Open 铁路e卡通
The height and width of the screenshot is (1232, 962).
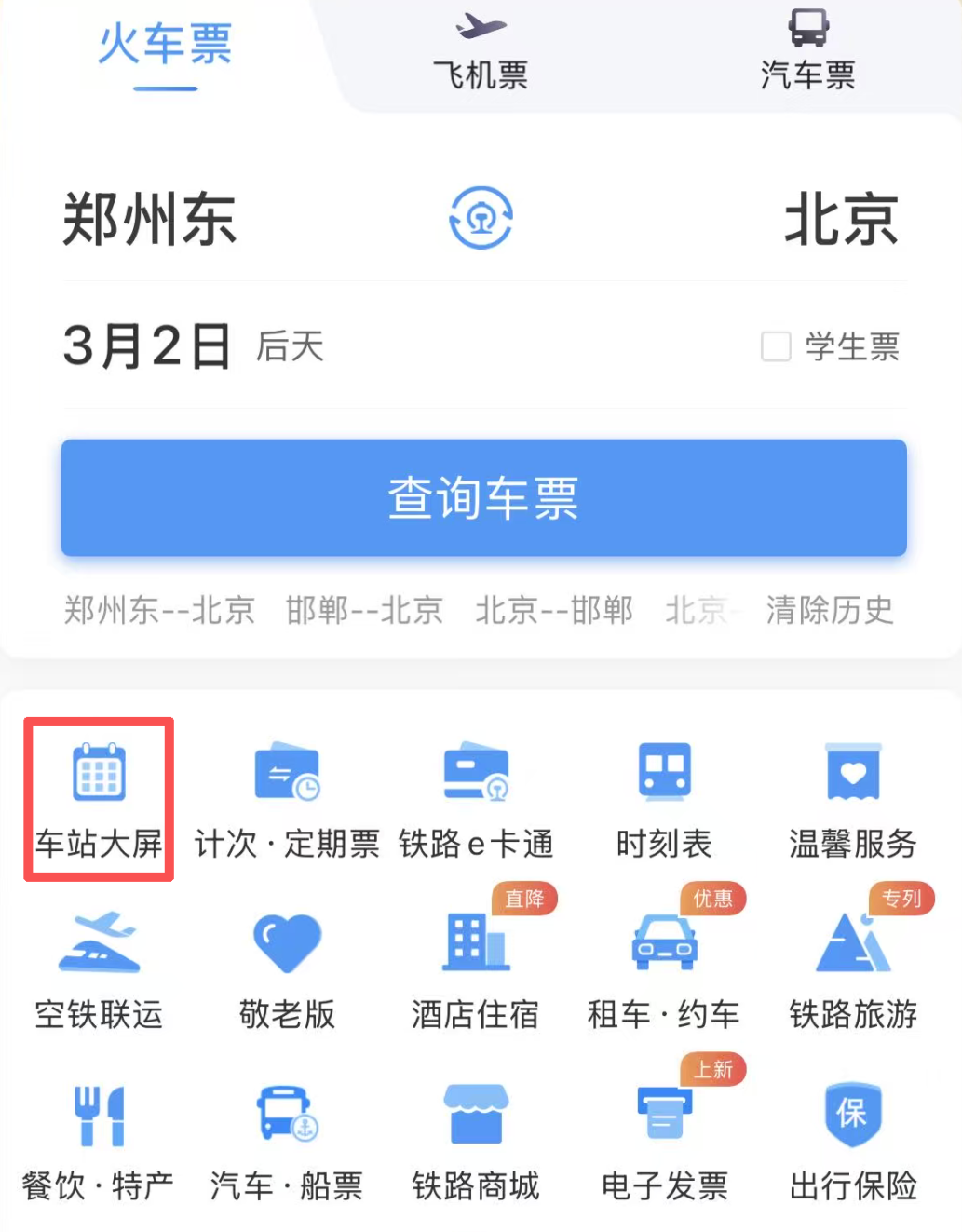[476, 798]
